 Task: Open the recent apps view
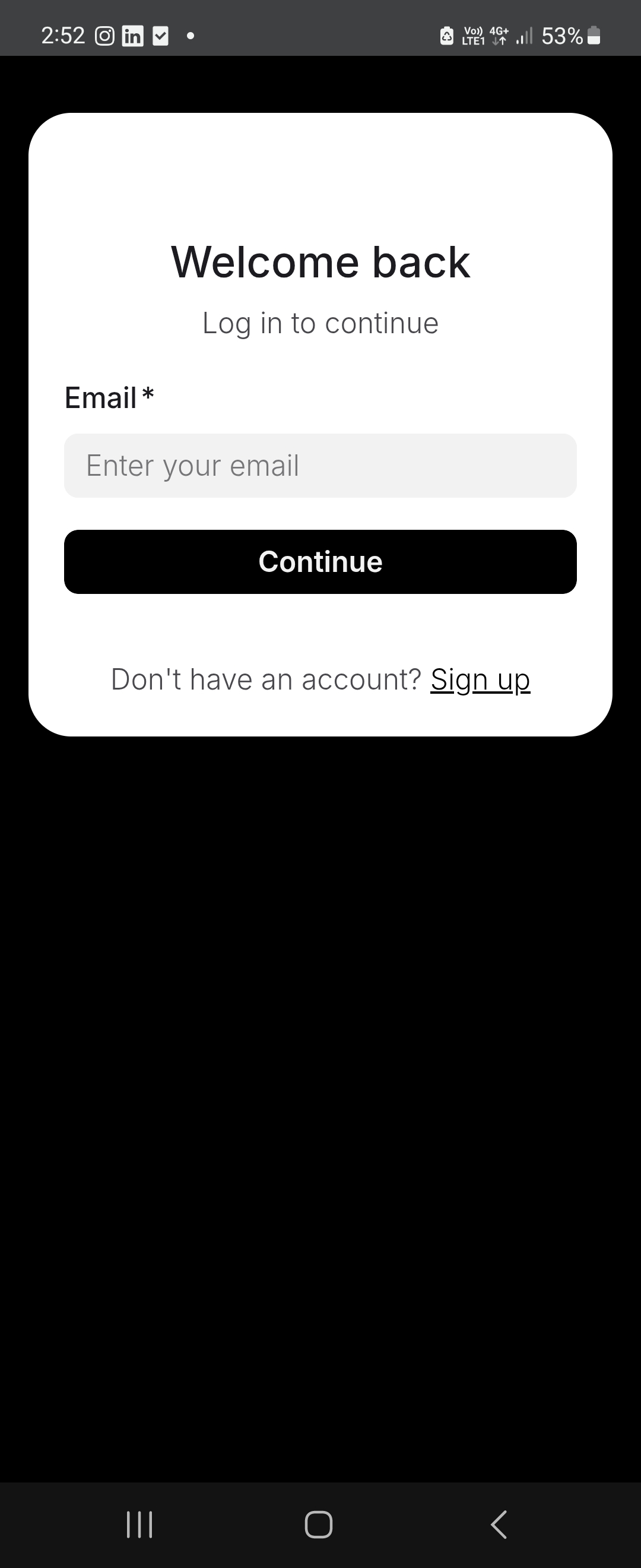pyautogui.click(x=139, y=1524)
